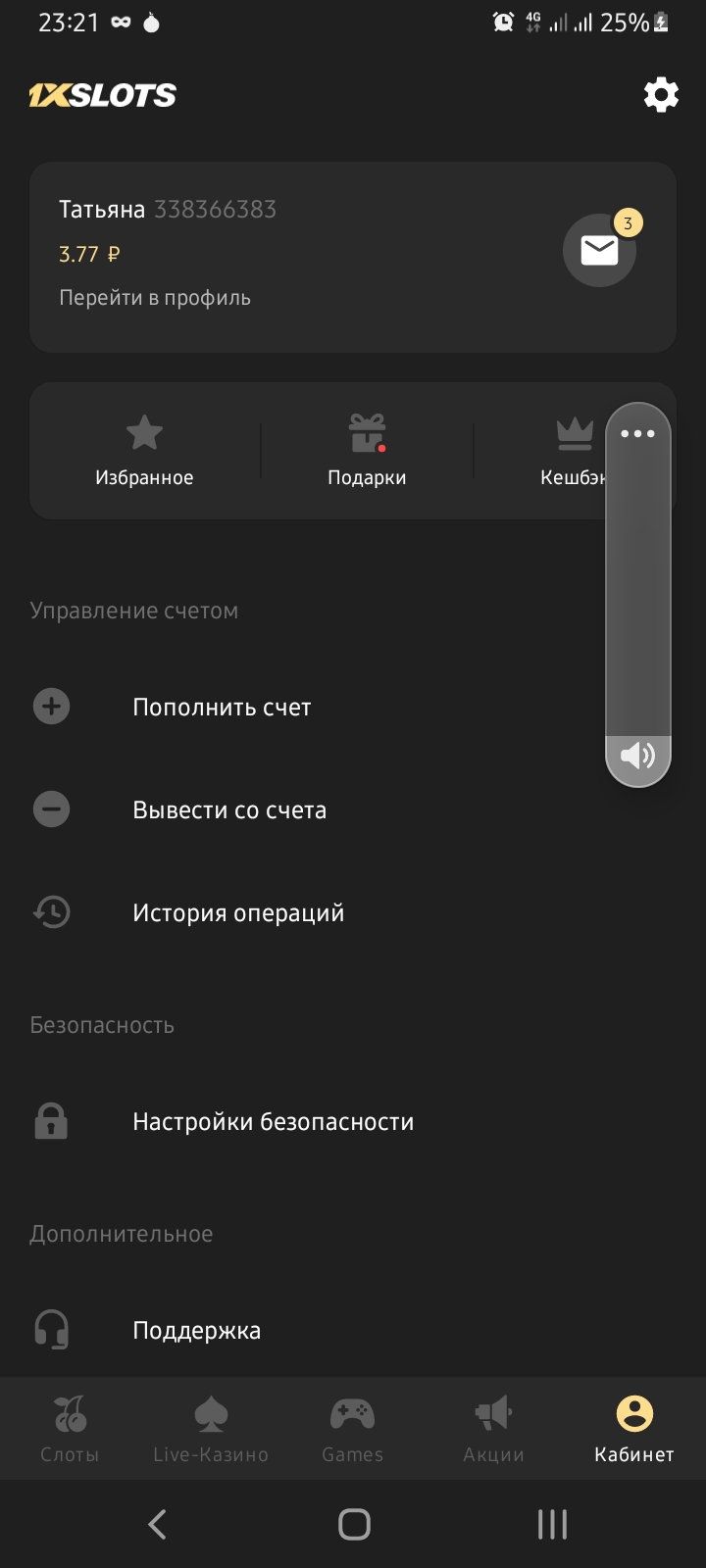Choose Вывести со счета
Screen dimensions: 706x1568
click(229, 810)
